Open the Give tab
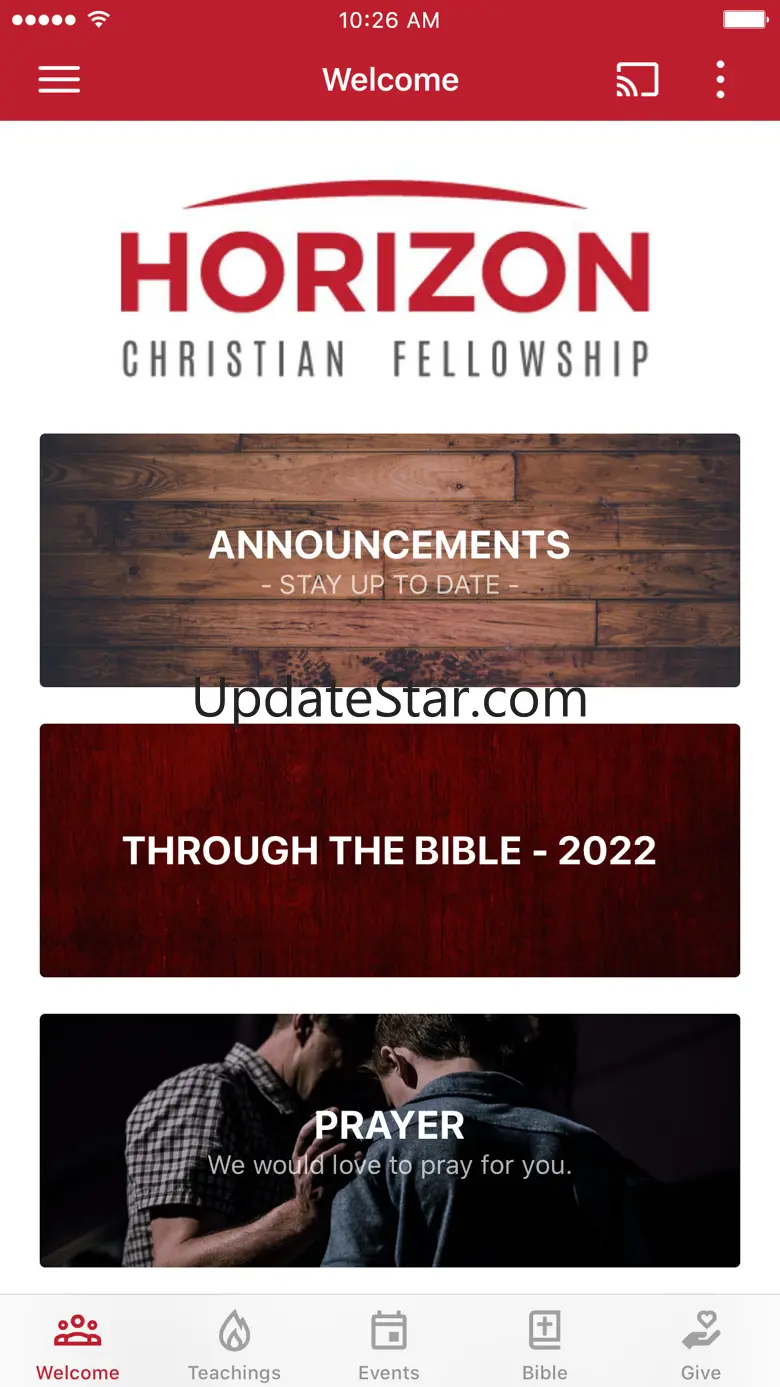 pyautogui.click(x=701, y=1345)
